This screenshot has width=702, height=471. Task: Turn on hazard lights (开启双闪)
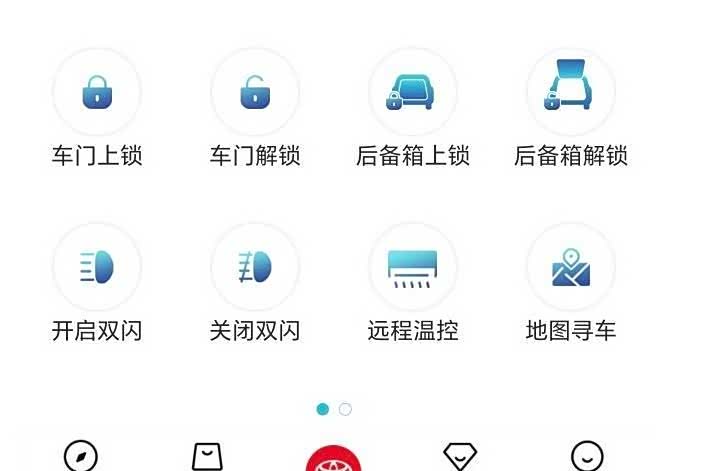pos(97,267)
